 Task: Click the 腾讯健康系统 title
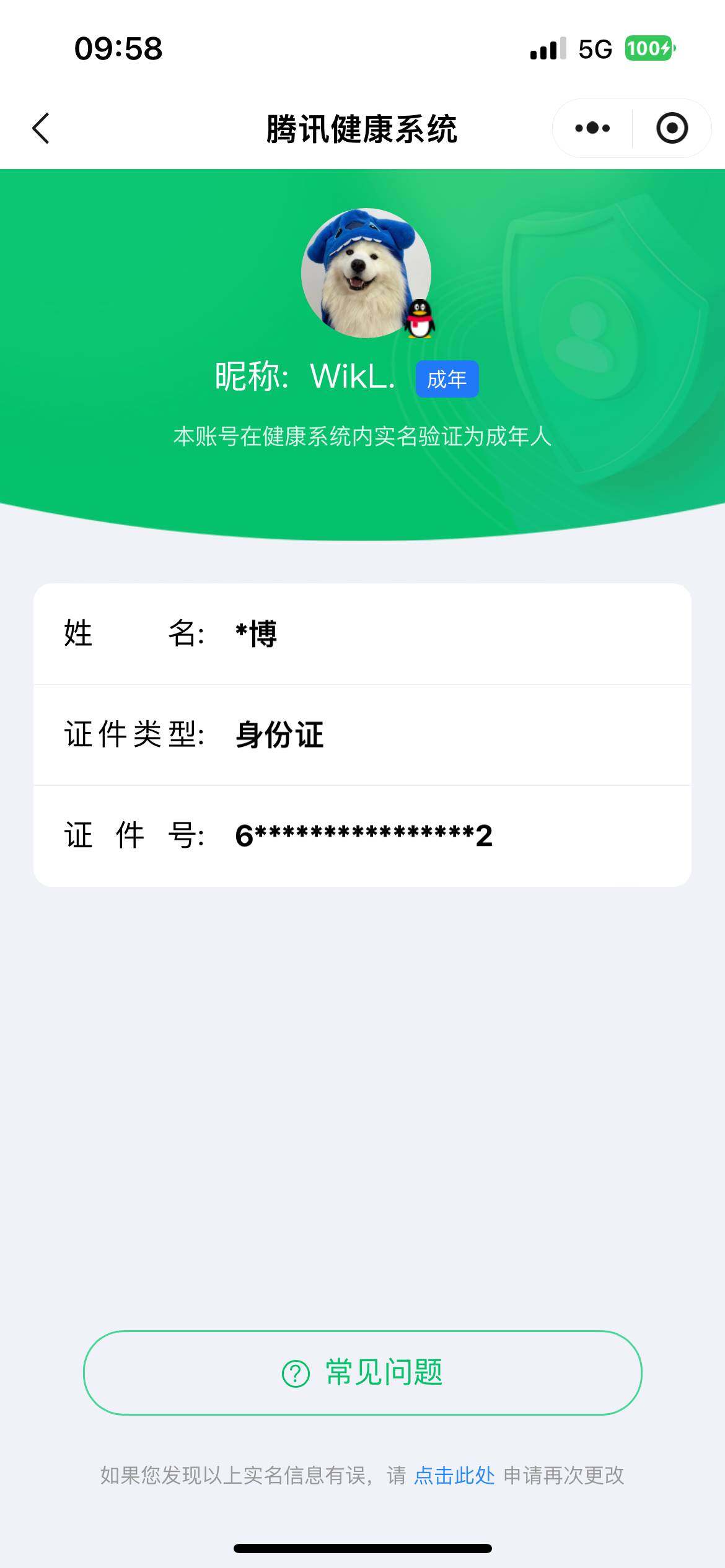(x=362, y=128)
